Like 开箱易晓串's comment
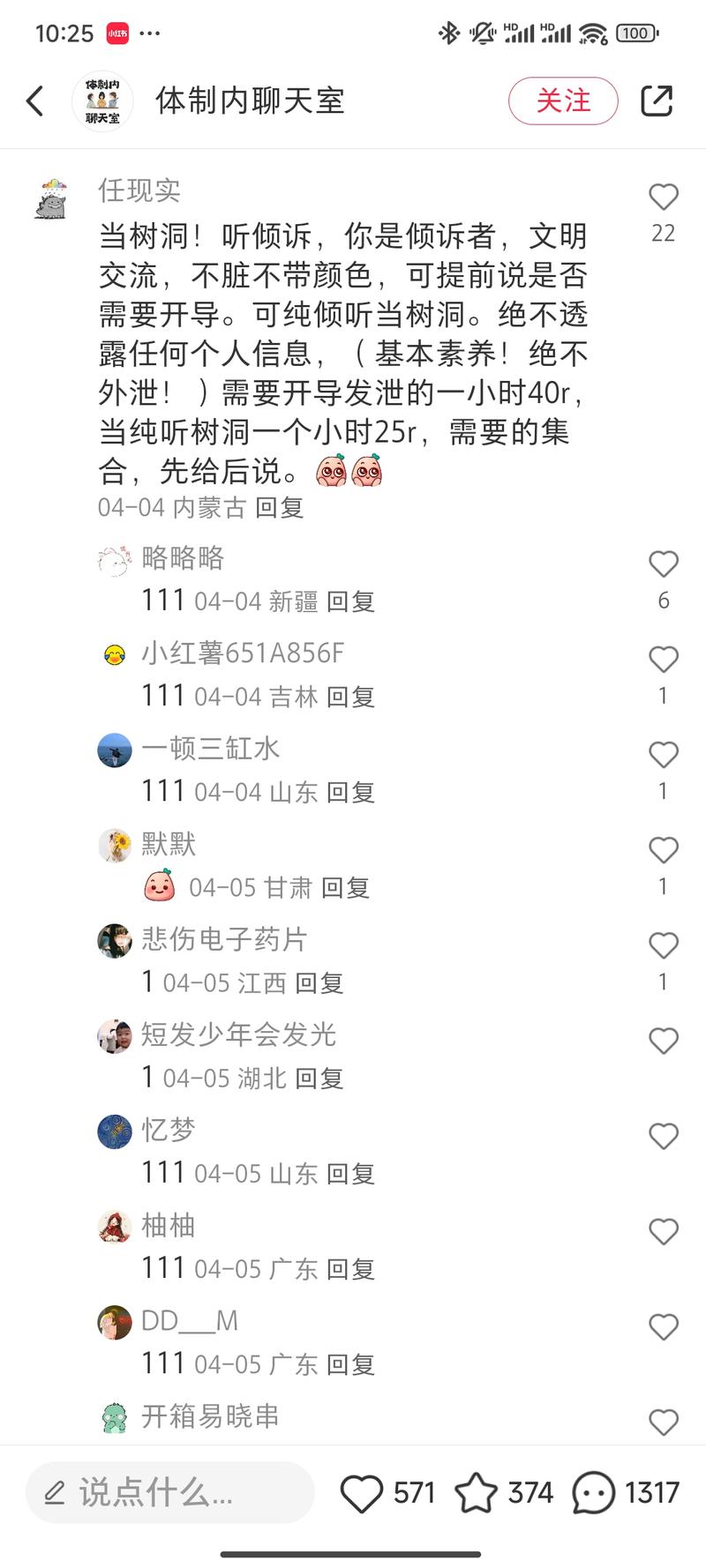This screenshot has width=706, height=1568. 663,1422
